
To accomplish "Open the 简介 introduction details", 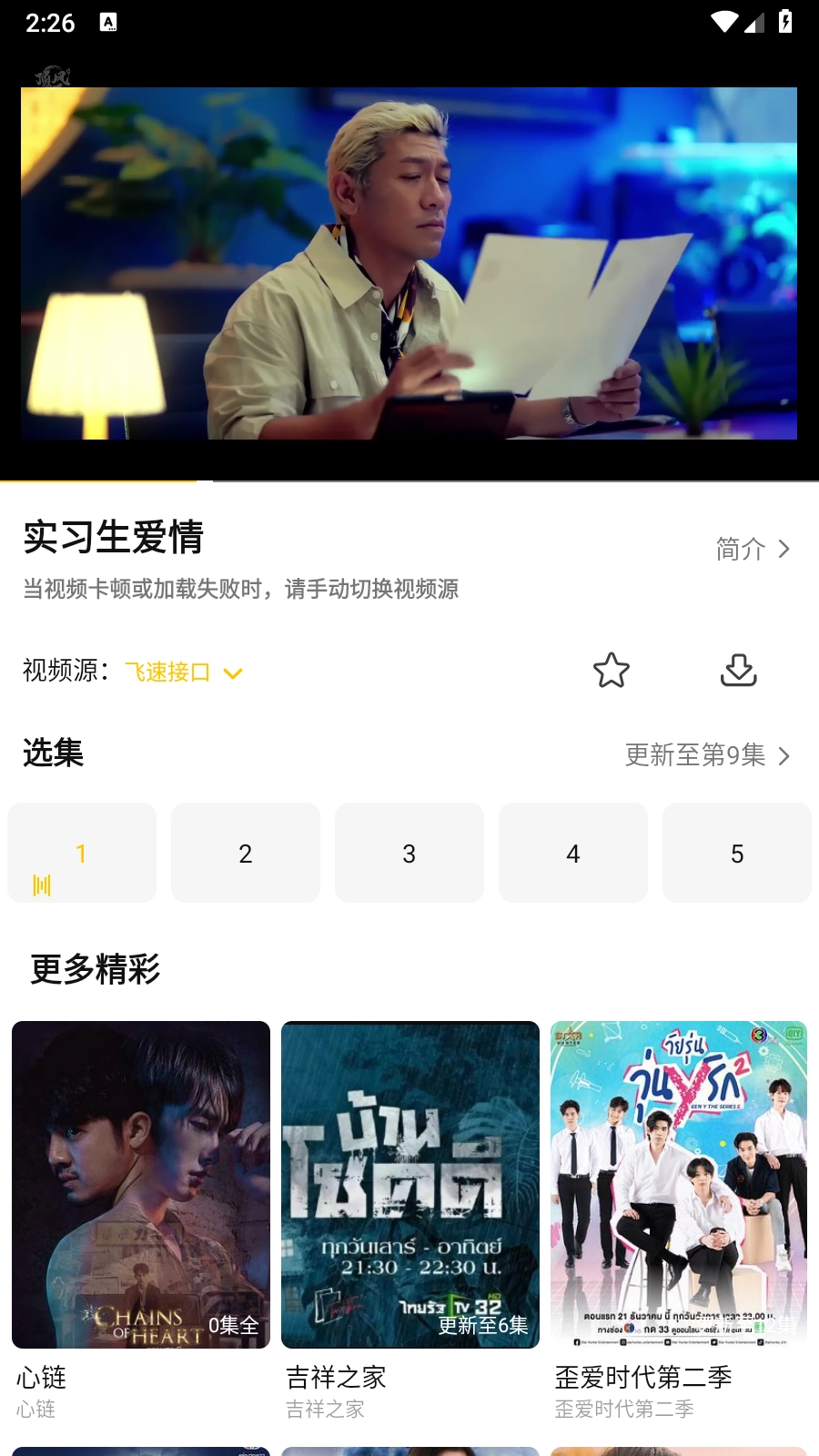I will (752, 549).
